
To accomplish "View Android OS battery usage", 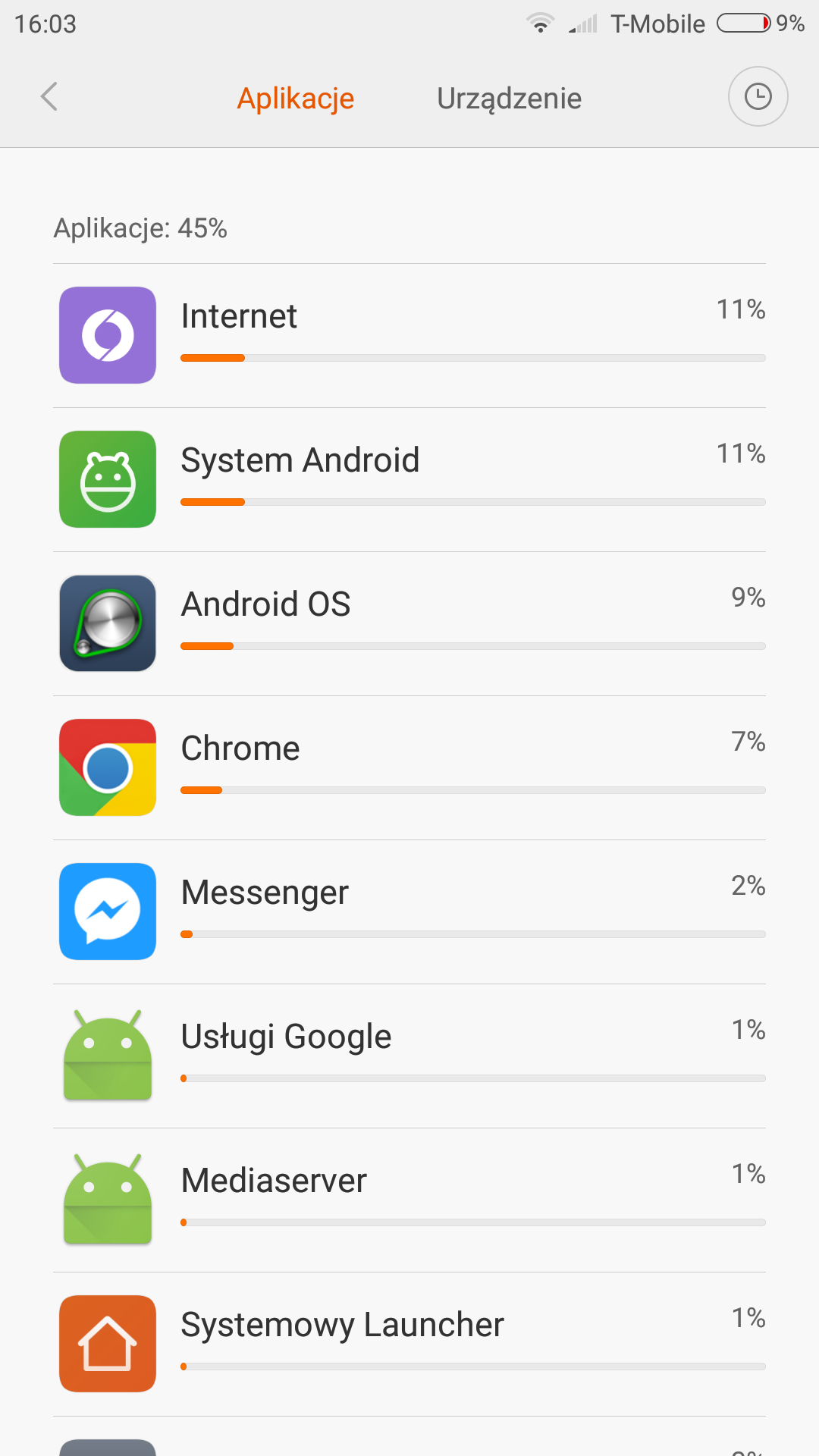I will 409,624.
